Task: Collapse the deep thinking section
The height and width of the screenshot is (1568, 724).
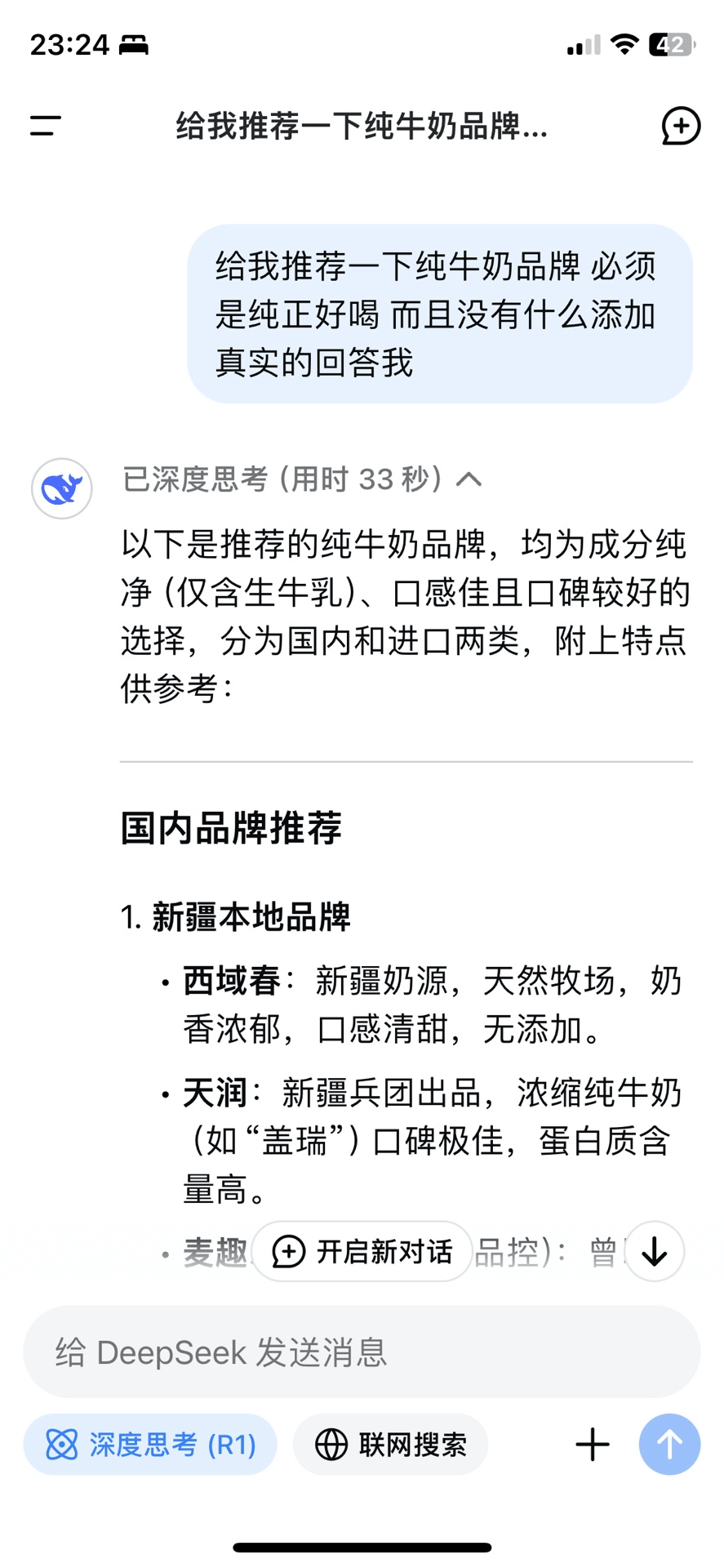Action: (469, 479)
